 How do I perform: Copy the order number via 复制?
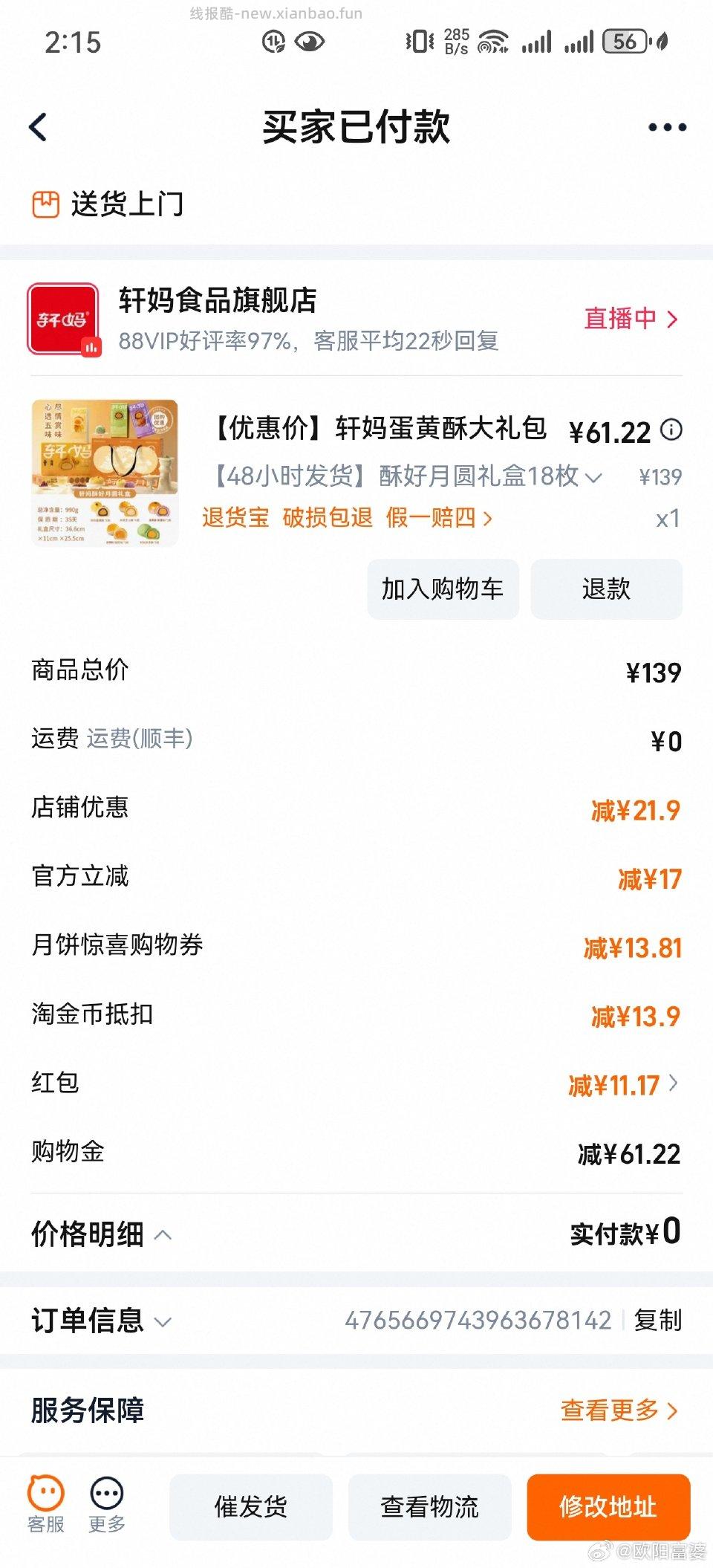[659, 1321]
